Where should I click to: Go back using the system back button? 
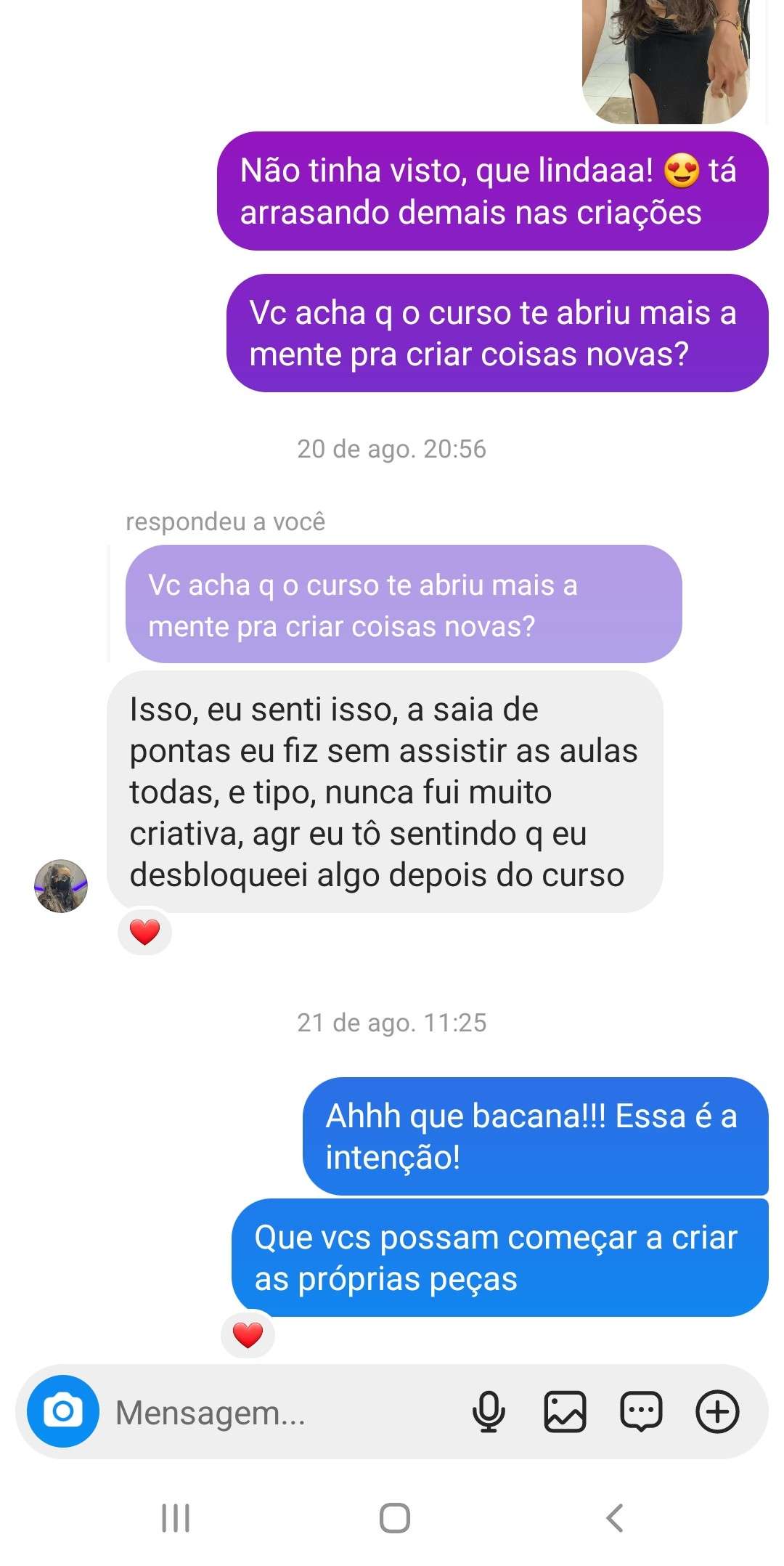tap(614, 1517)
